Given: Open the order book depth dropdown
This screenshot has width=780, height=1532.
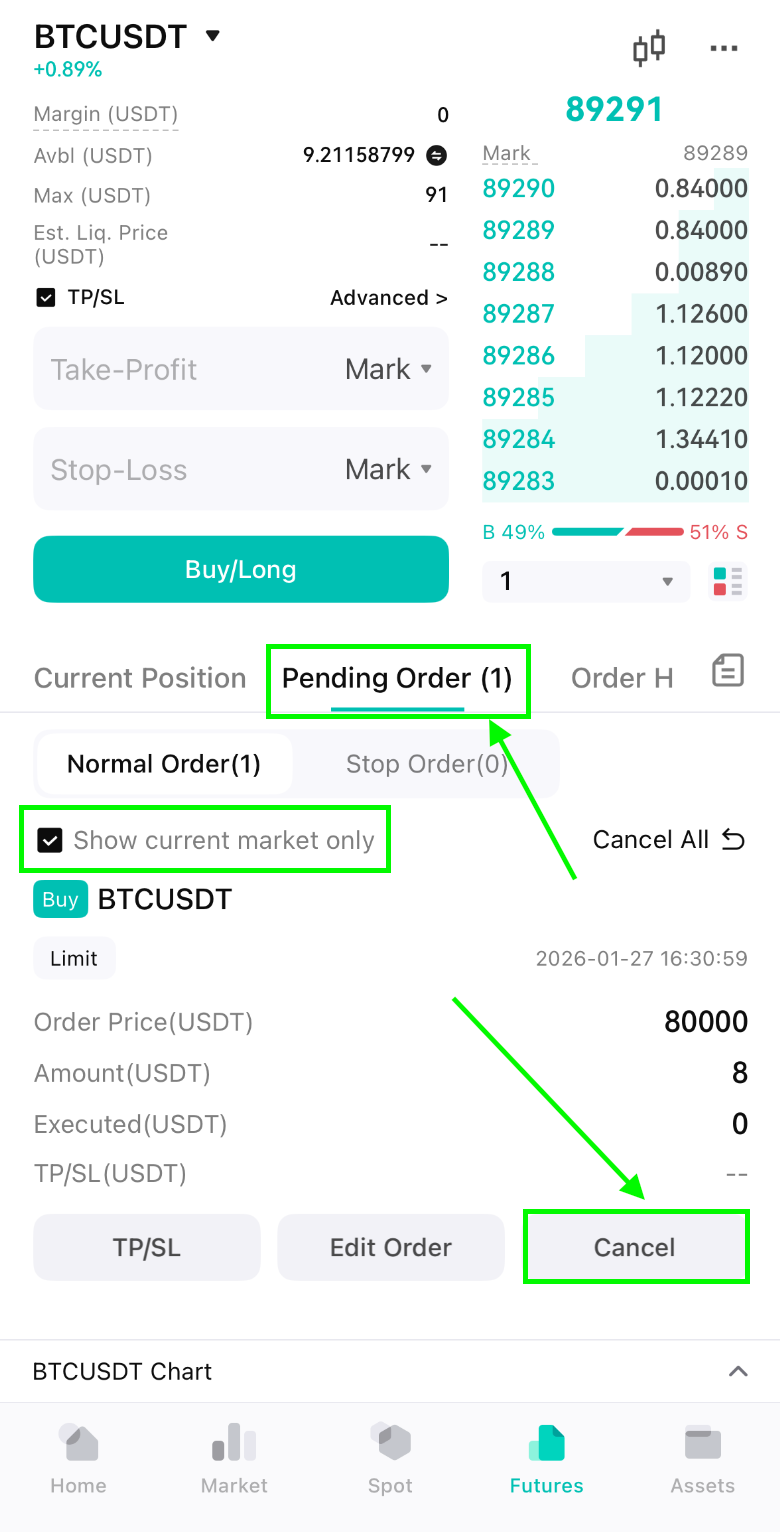Looking at the screenshot, I should click(x=586, y=581).
